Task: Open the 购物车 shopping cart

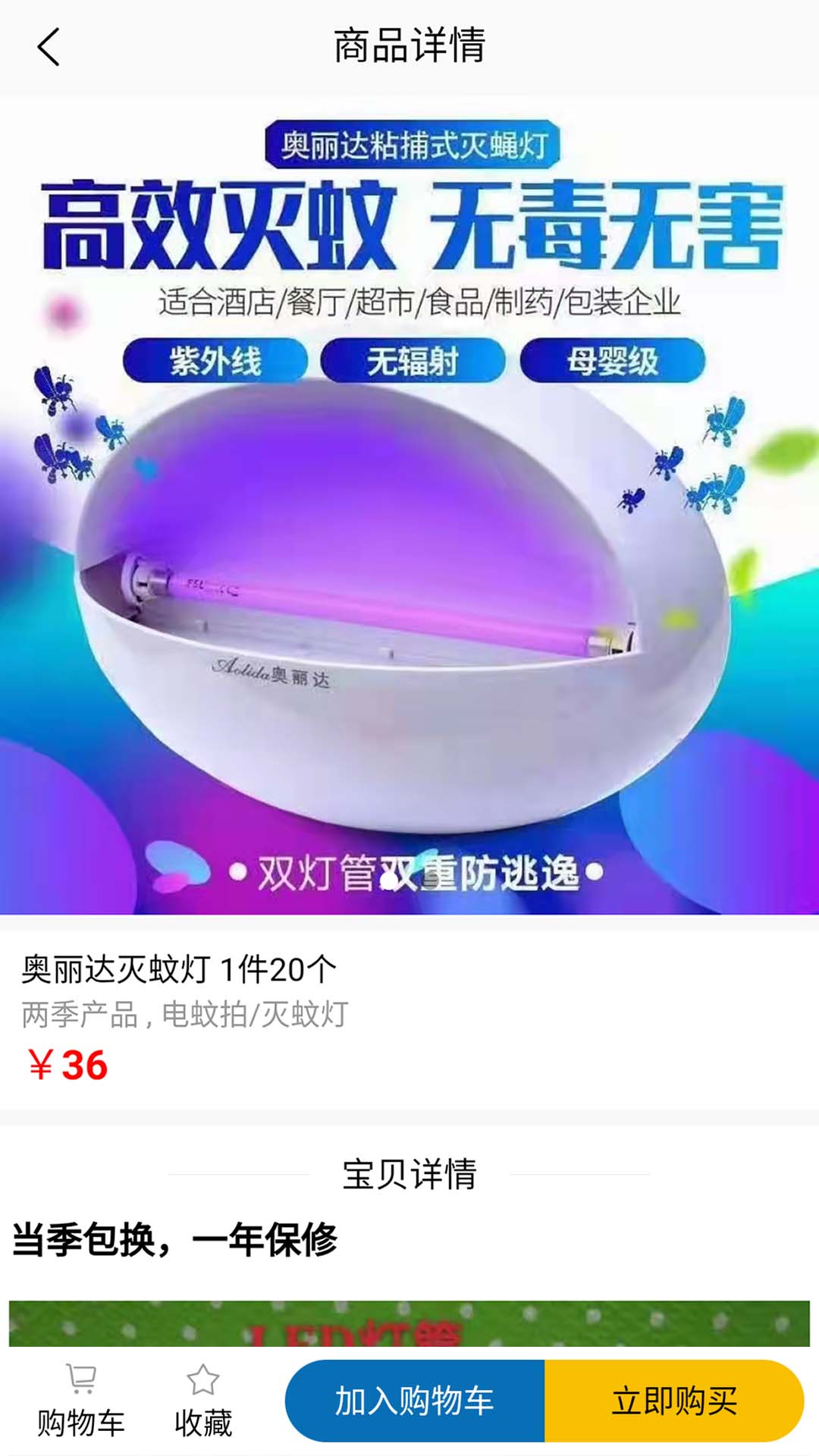Action: (x=80, y=1401)
